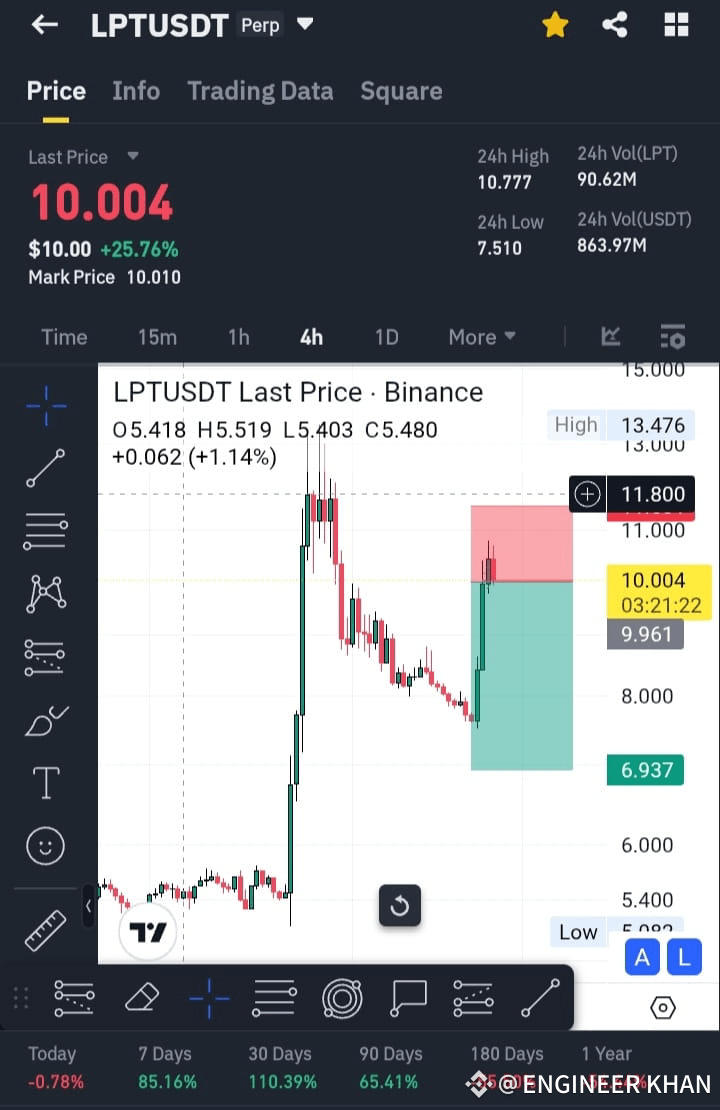Open the XABCD pattern tool
Image resolution: width=720 pixels, height=1110 pixels.
(x=44, y=594)
